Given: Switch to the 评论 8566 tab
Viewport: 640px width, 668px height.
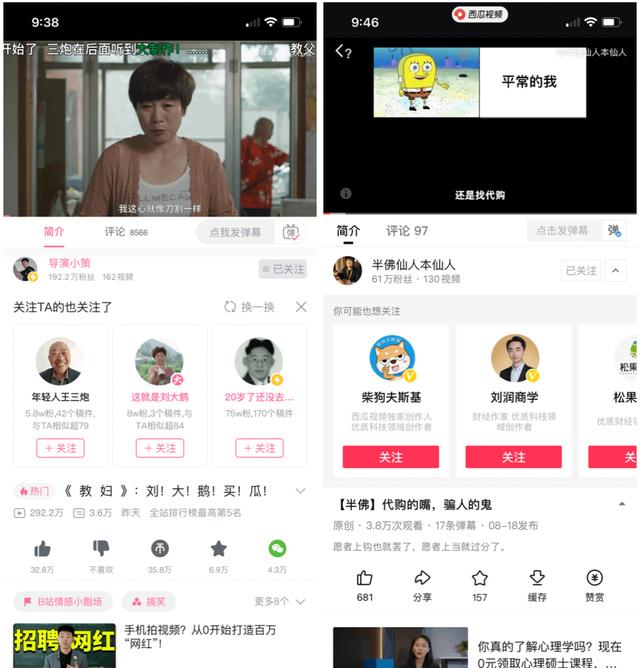Looking at the screenshot, I should point(125,231).
